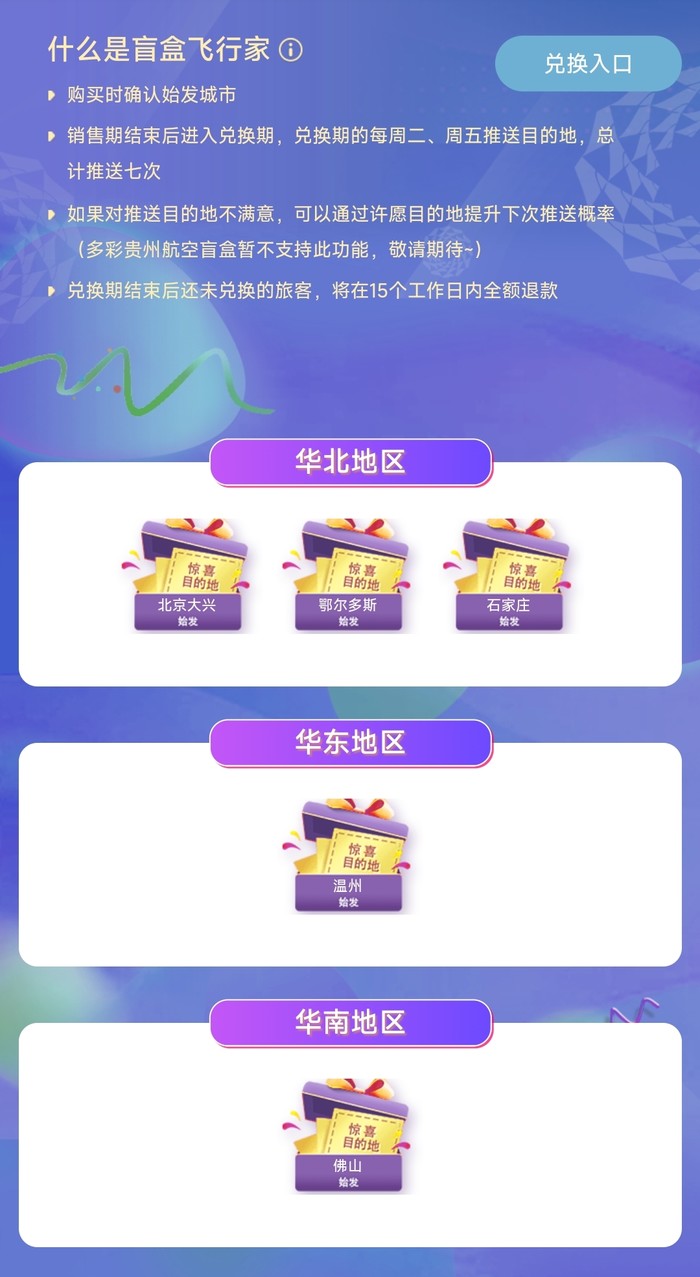Select the 北京大兴 departure blind box
The image size is (700, 1277).
(188, 577)
